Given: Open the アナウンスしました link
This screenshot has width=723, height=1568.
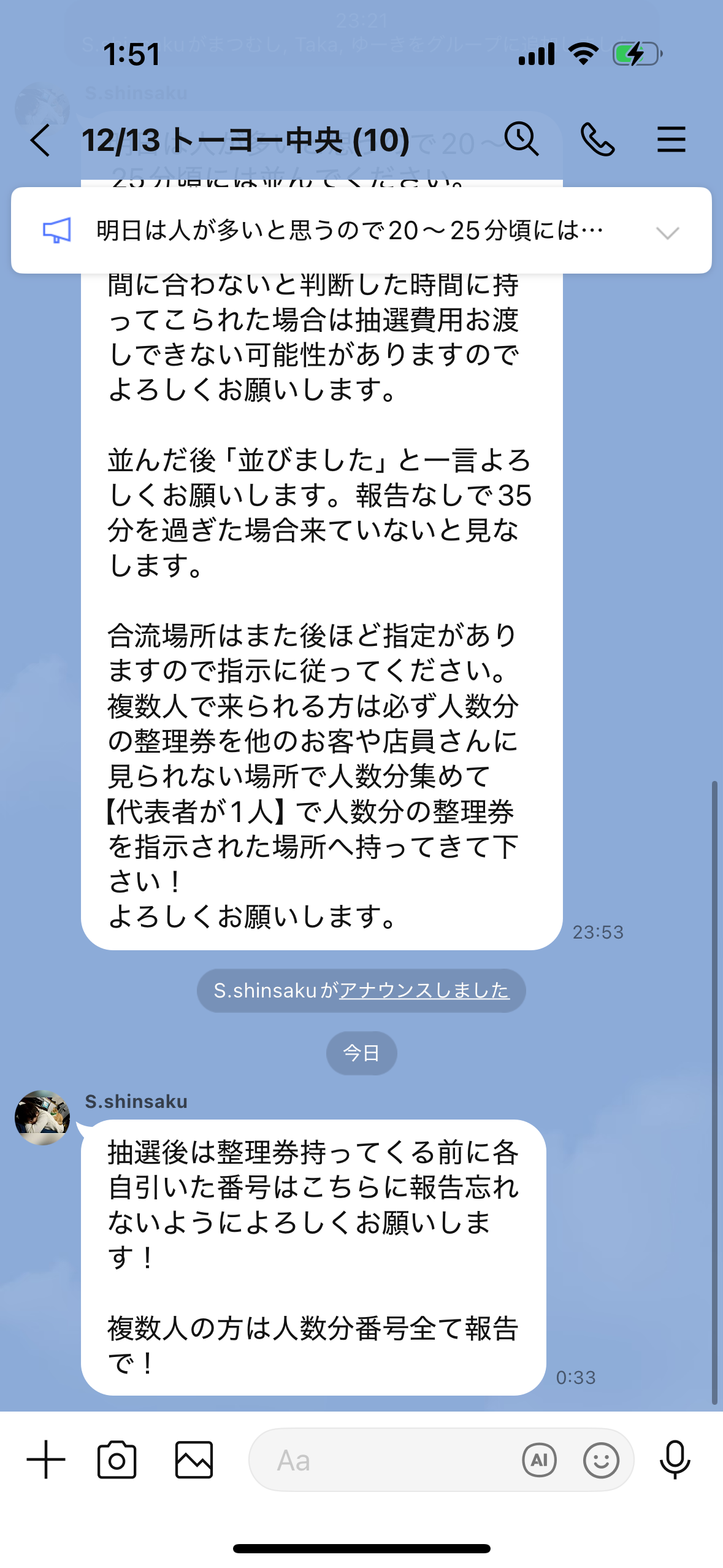Looking at the screenshot, I should pyautogui.click(x=424, y=990).
